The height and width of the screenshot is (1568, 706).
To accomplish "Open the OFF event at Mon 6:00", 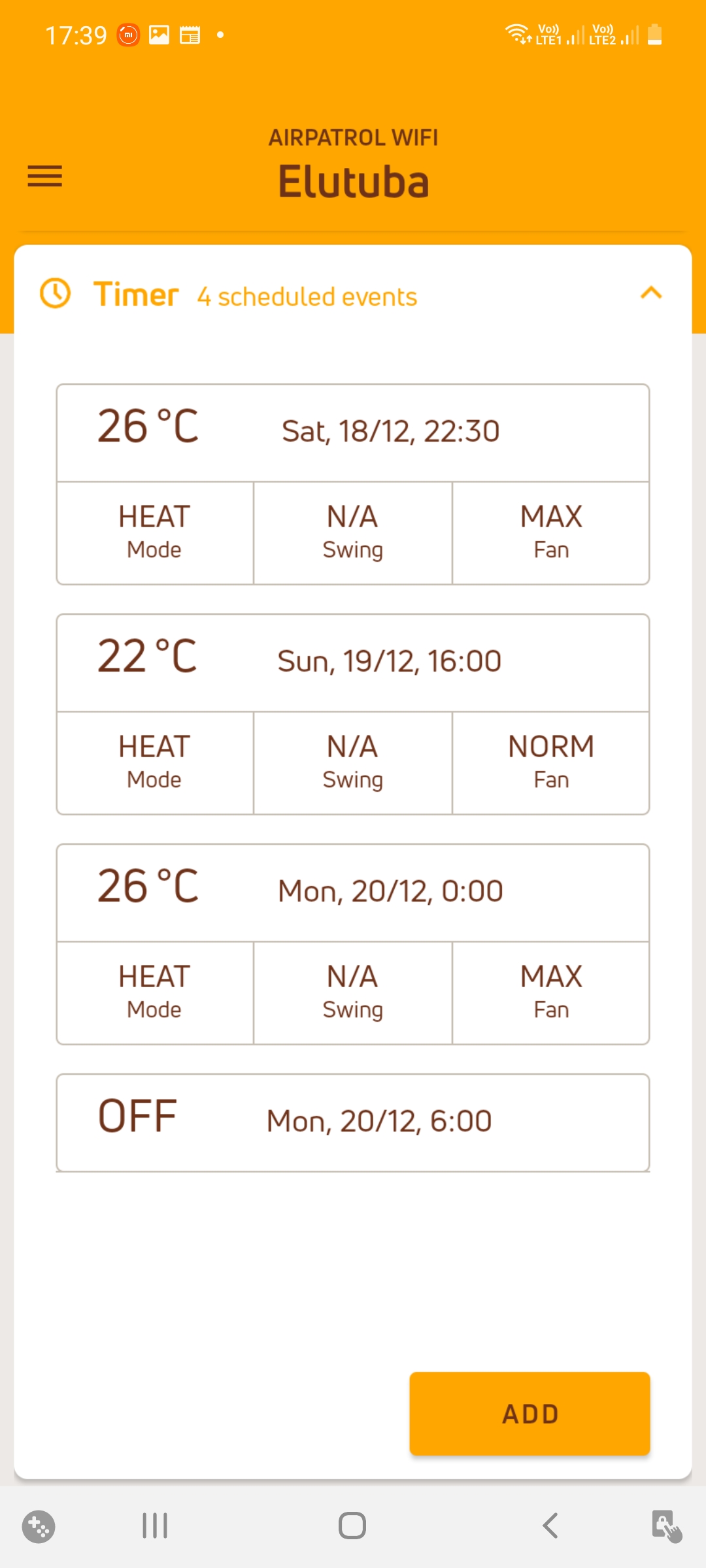I will (353, 1122).
